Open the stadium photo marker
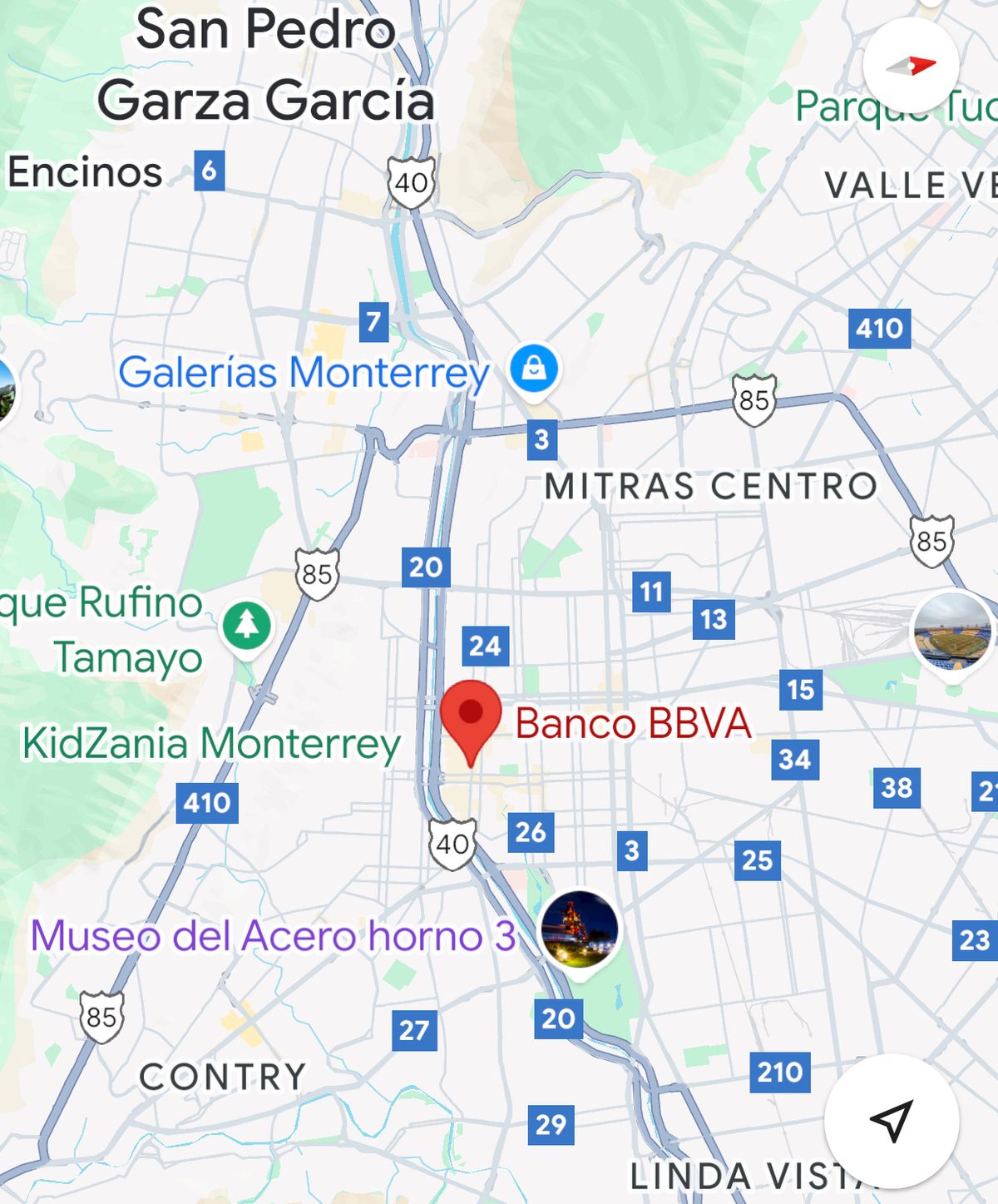The width and height of the screenshot is (998, 1204). (952, 633)
